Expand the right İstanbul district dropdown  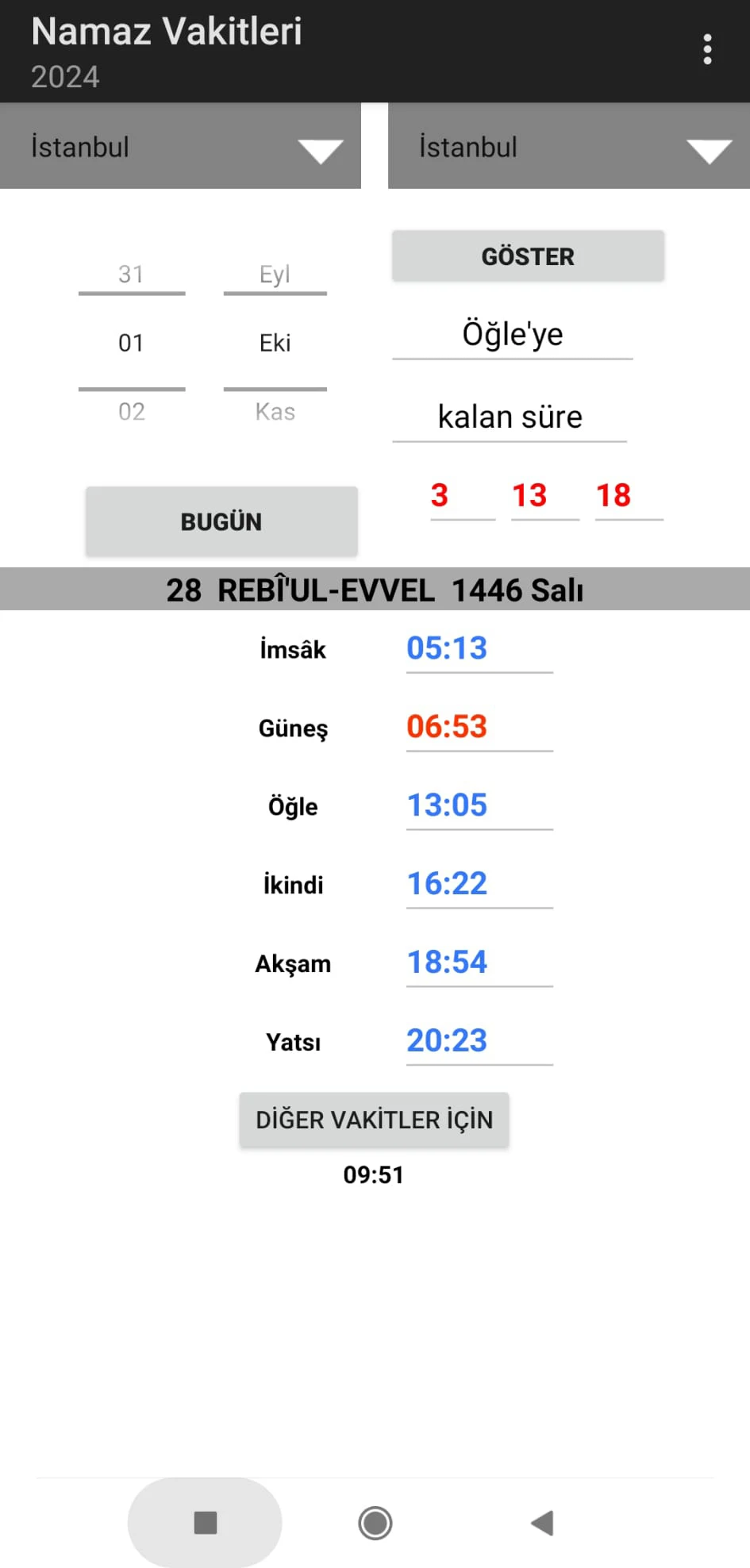coord(569,147)
